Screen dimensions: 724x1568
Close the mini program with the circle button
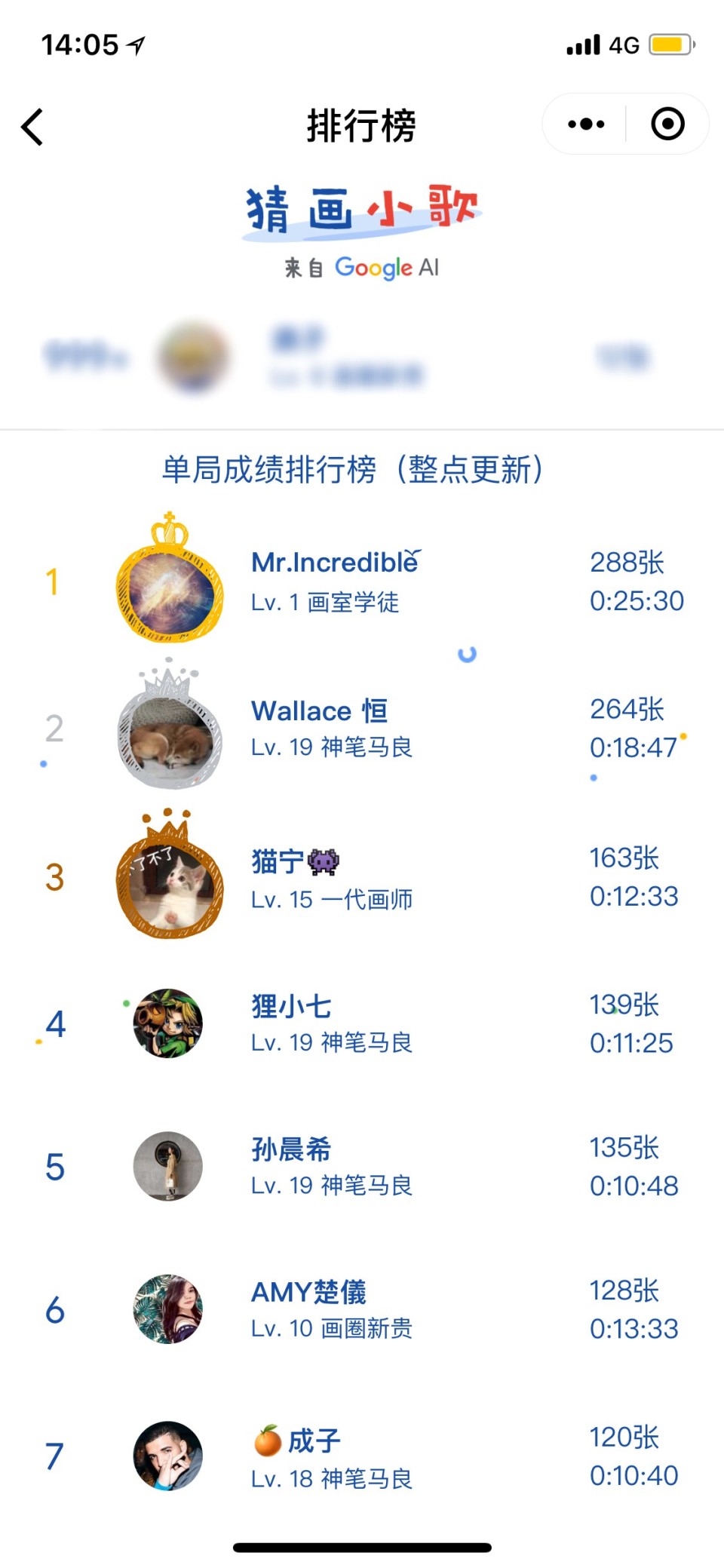click(x=667, y=124)
